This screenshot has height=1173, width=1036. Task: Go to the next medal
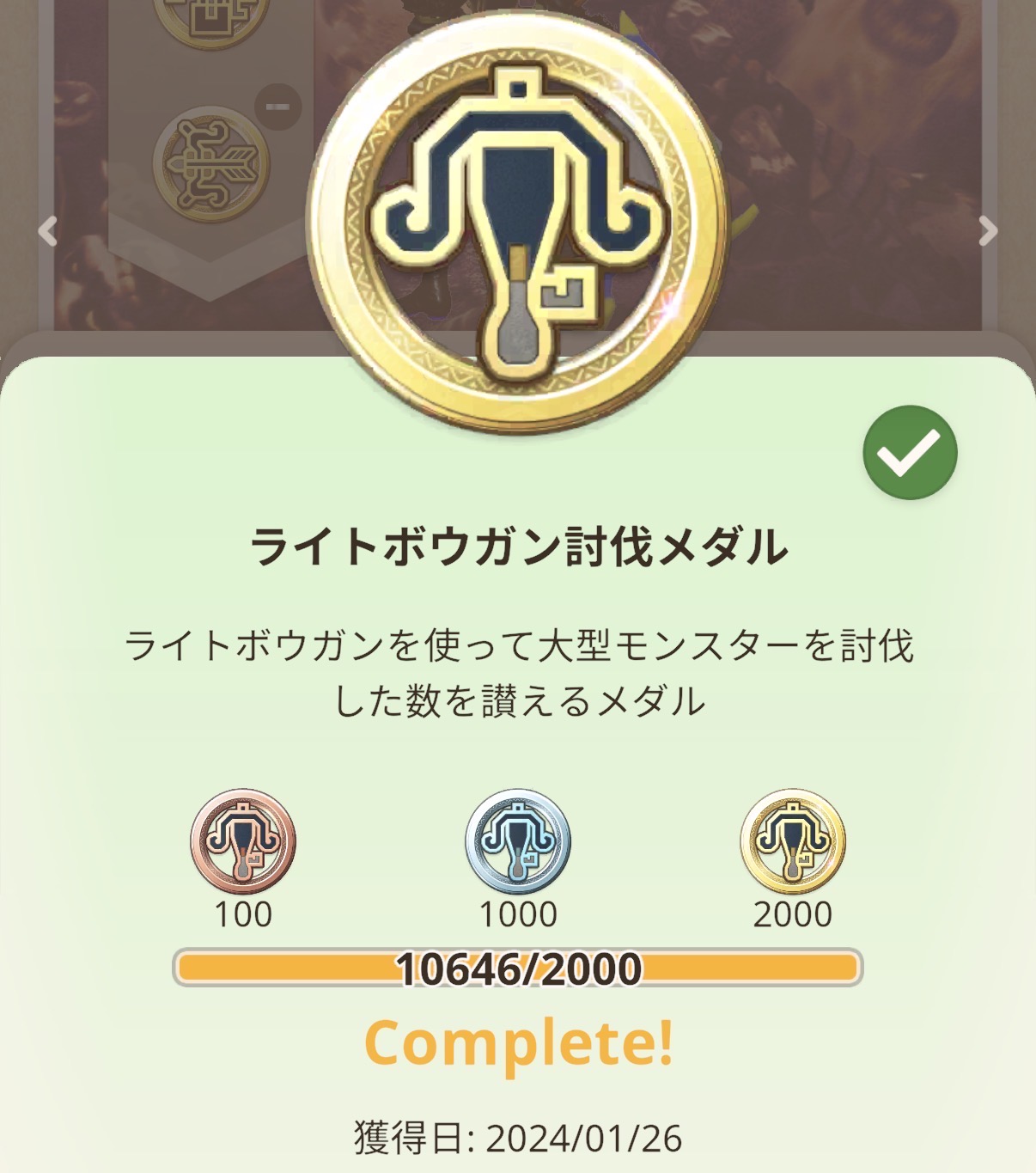tap(988, 230)
